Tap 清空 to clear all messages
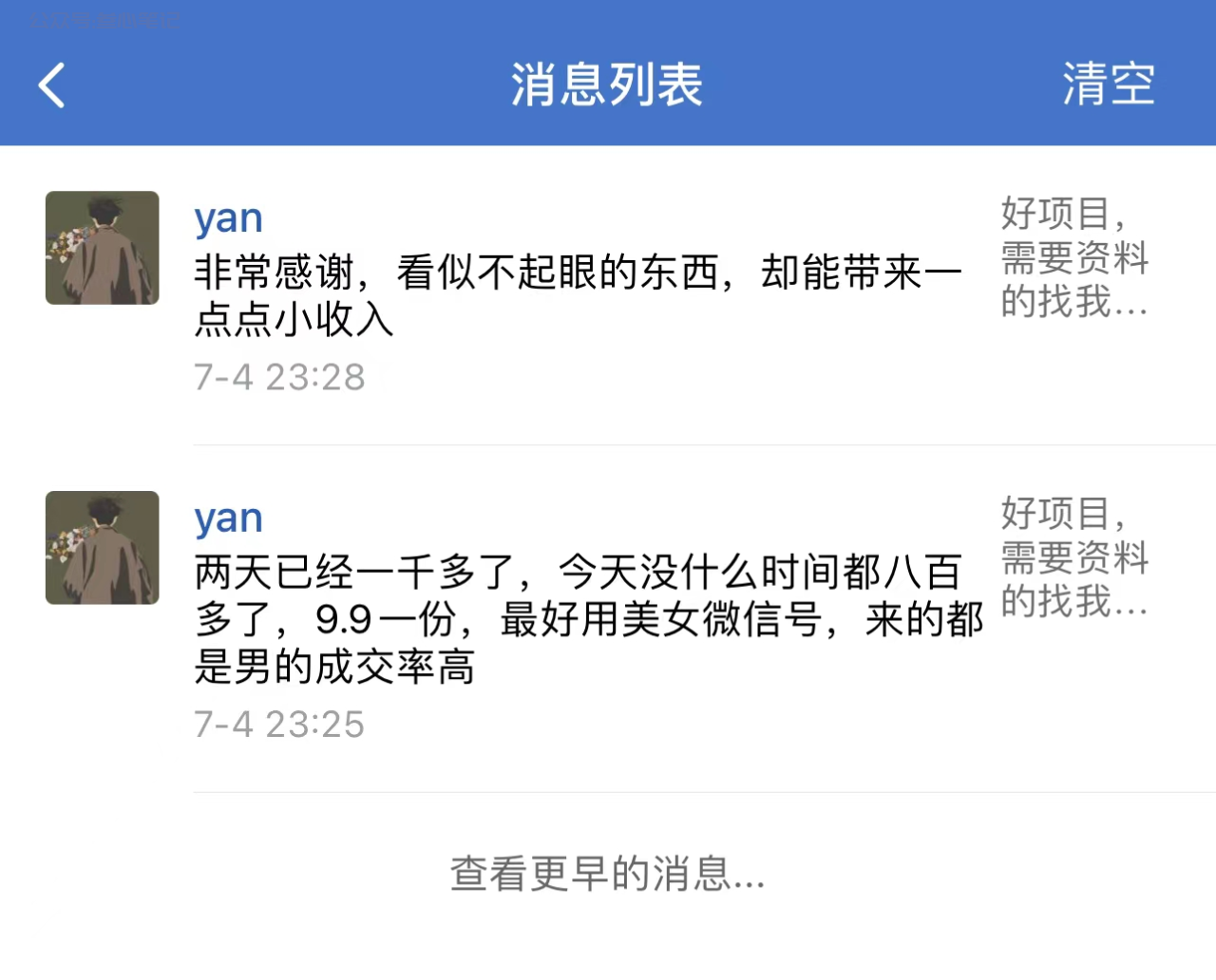This screenshot has height=980, width=1216. tap(1108, 85)
